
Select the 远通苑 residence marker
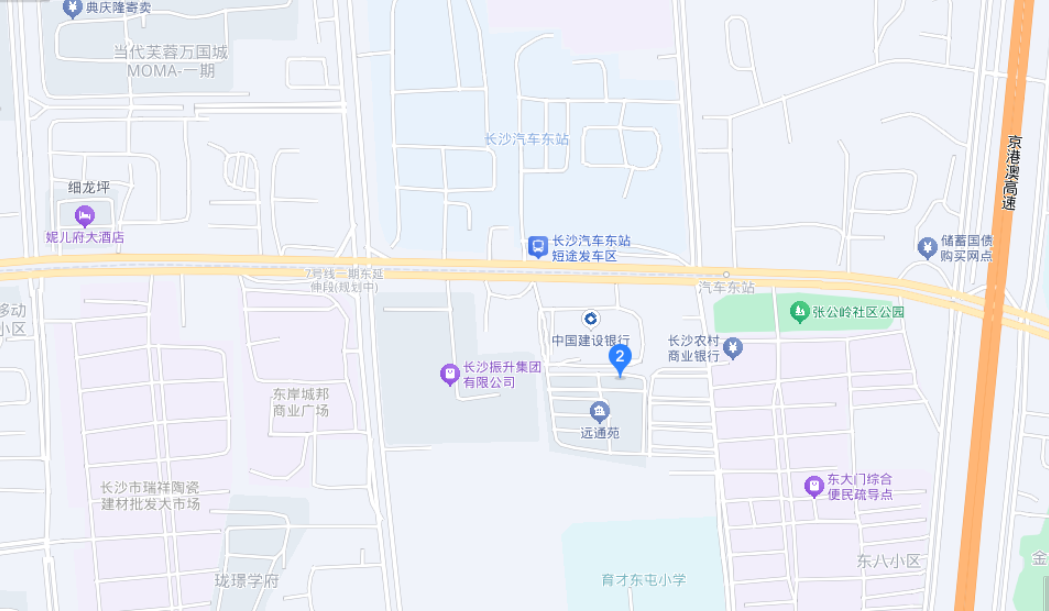pyautogui.click(x=599, y=411)
